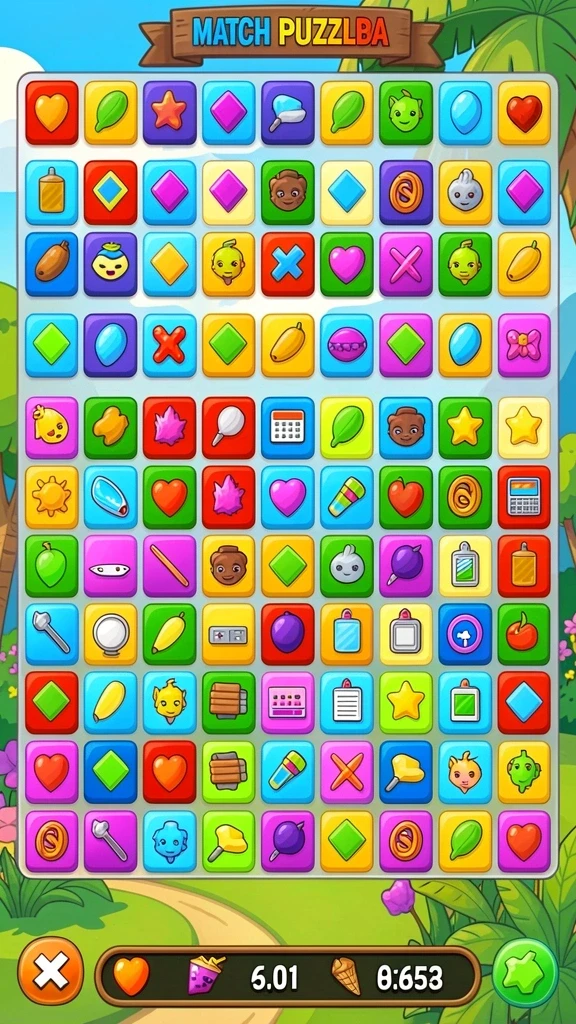The height and width of the screenshot is (1024, 576).
Task: Select the magenta tile with the orange stick
Action: (169, 566)
